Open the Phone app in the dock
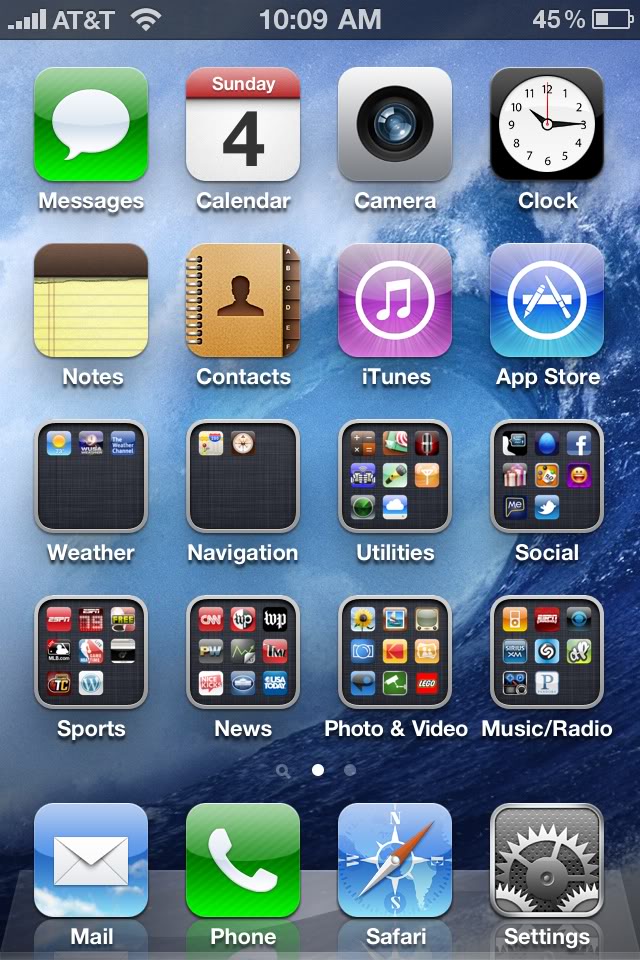The height and width of the screenshot is (960, 640). (x=243, y=861)
